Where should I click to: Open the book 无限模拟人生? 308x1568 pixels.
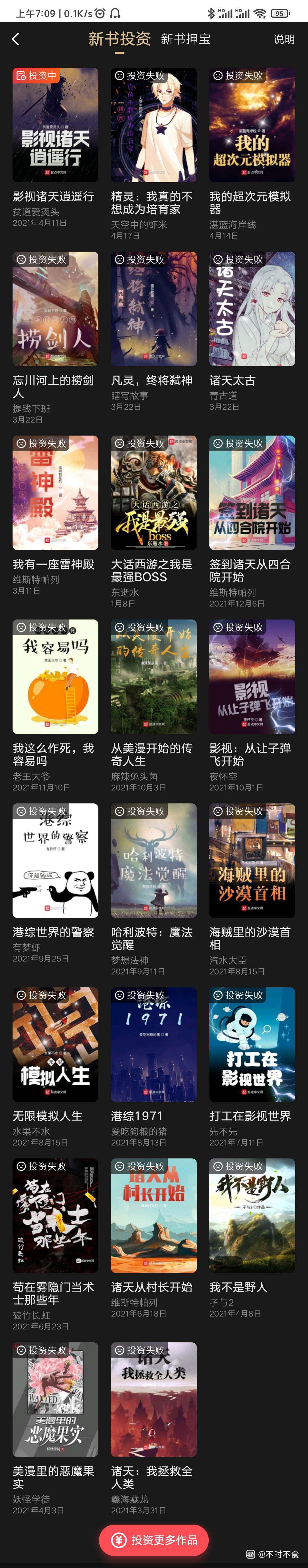click(55, 1044)
